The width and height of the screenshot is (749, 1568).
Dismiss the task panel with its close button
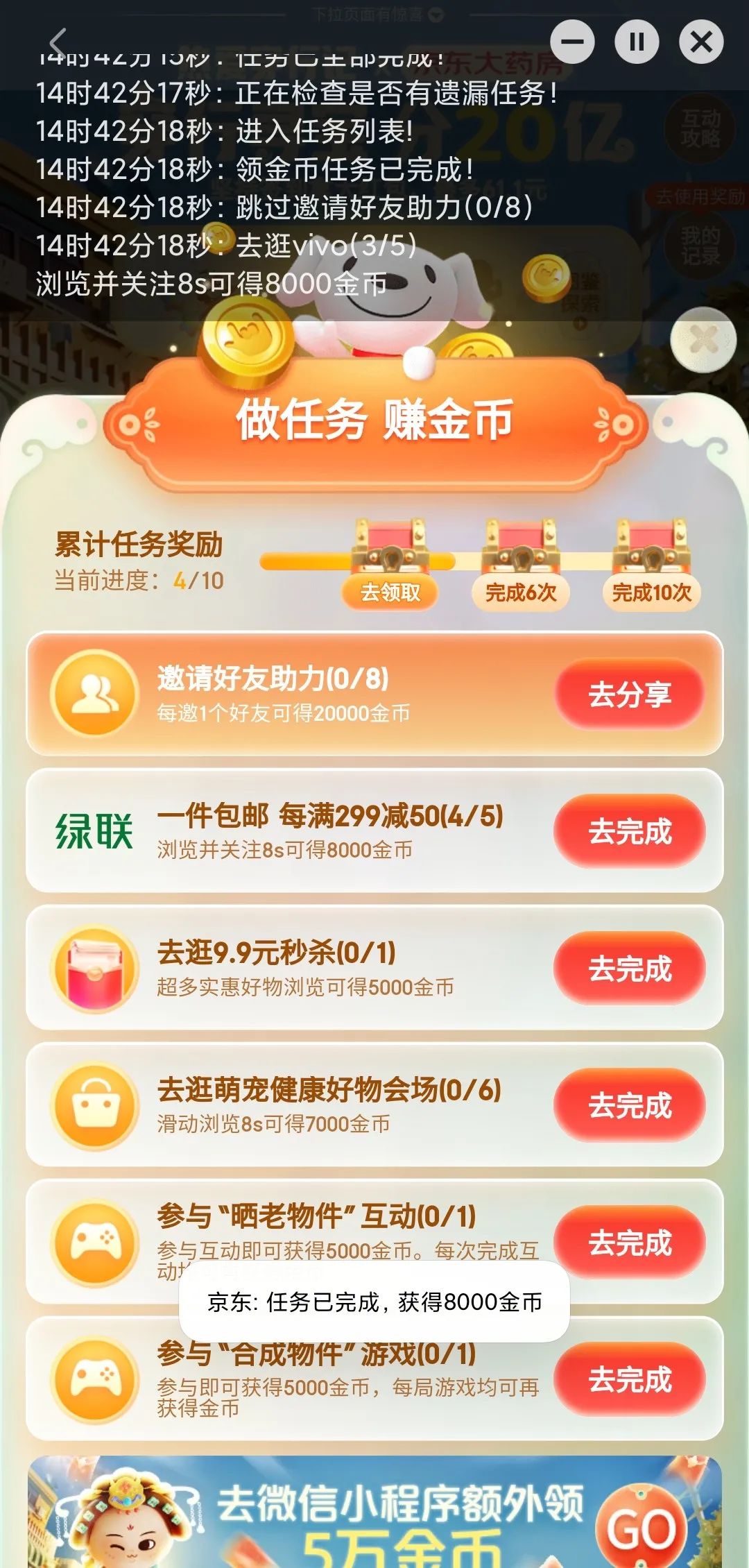point(703,340)
